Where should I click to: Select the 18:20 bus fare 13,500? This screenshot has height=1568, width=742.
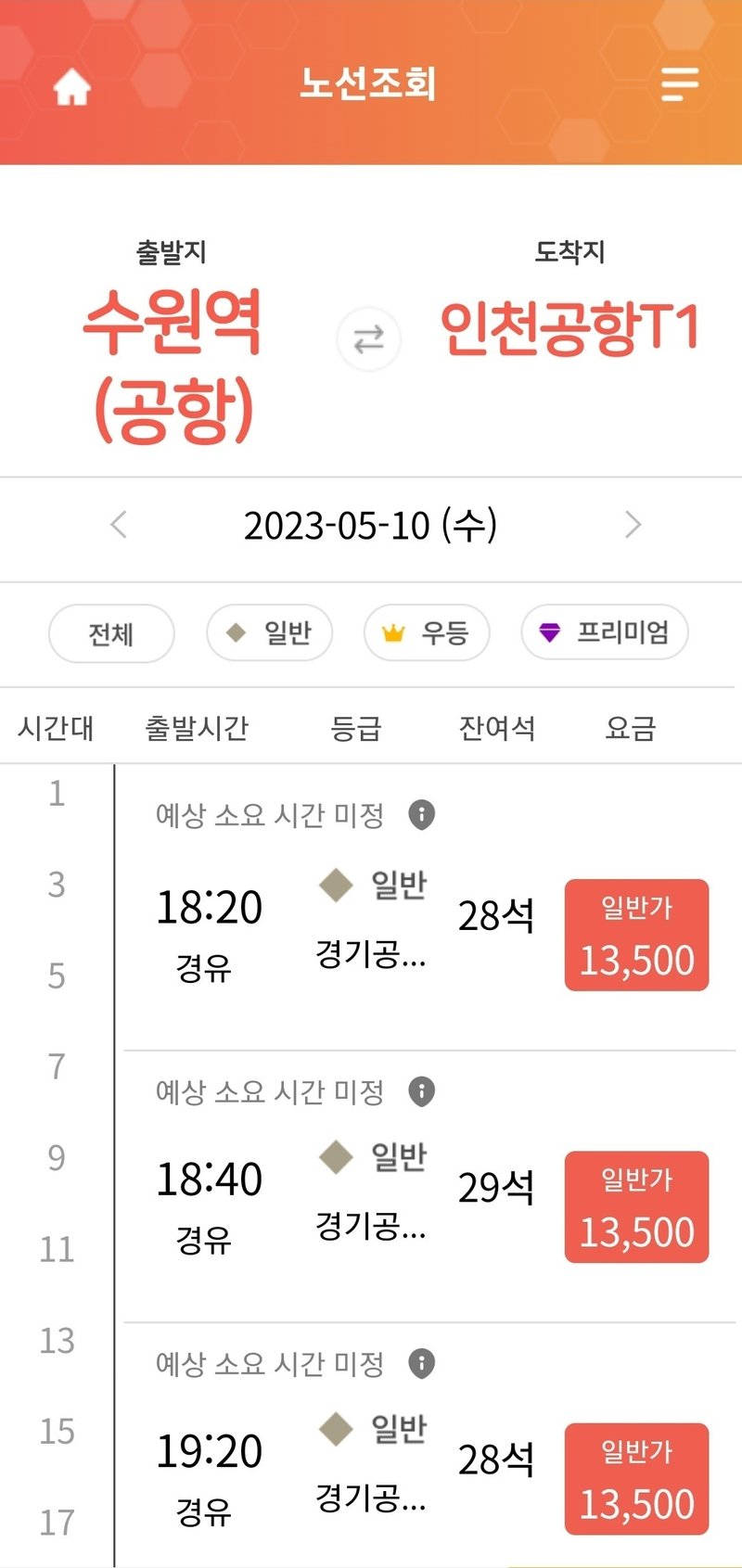(636, 935)
